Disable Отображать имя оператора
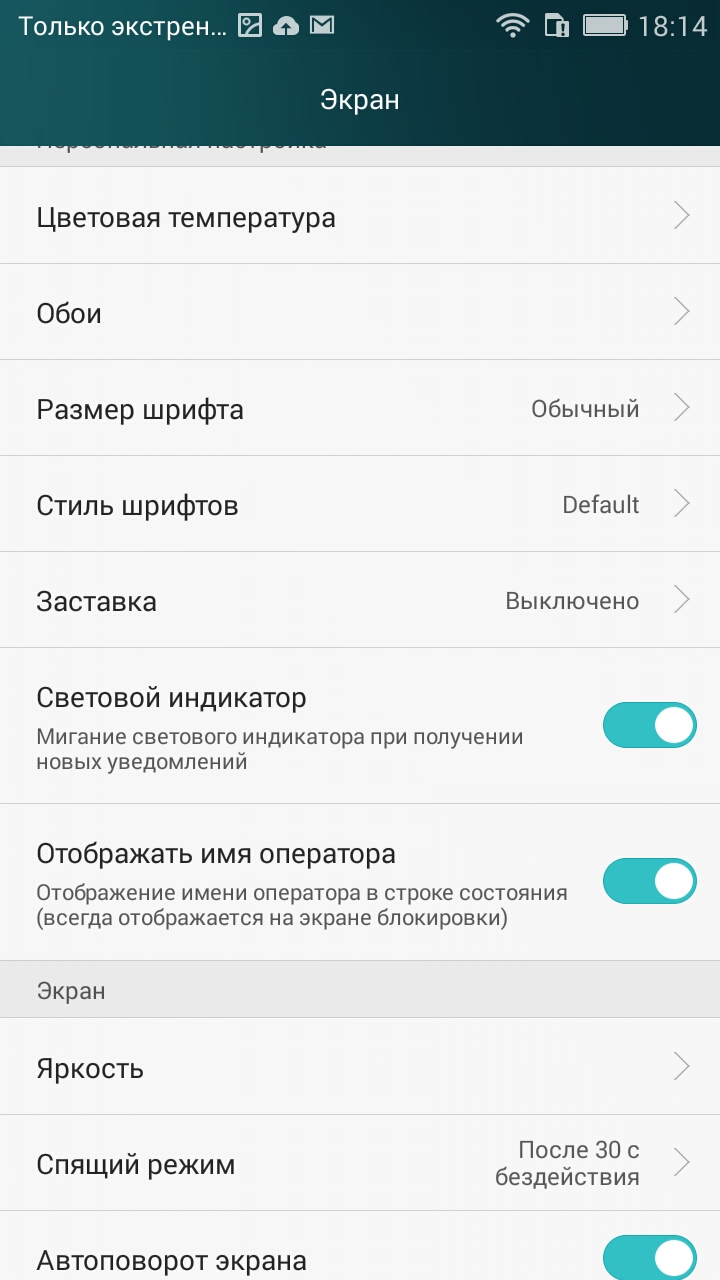The width and height of the screenshot is (720, 1280). click(649, 881)
